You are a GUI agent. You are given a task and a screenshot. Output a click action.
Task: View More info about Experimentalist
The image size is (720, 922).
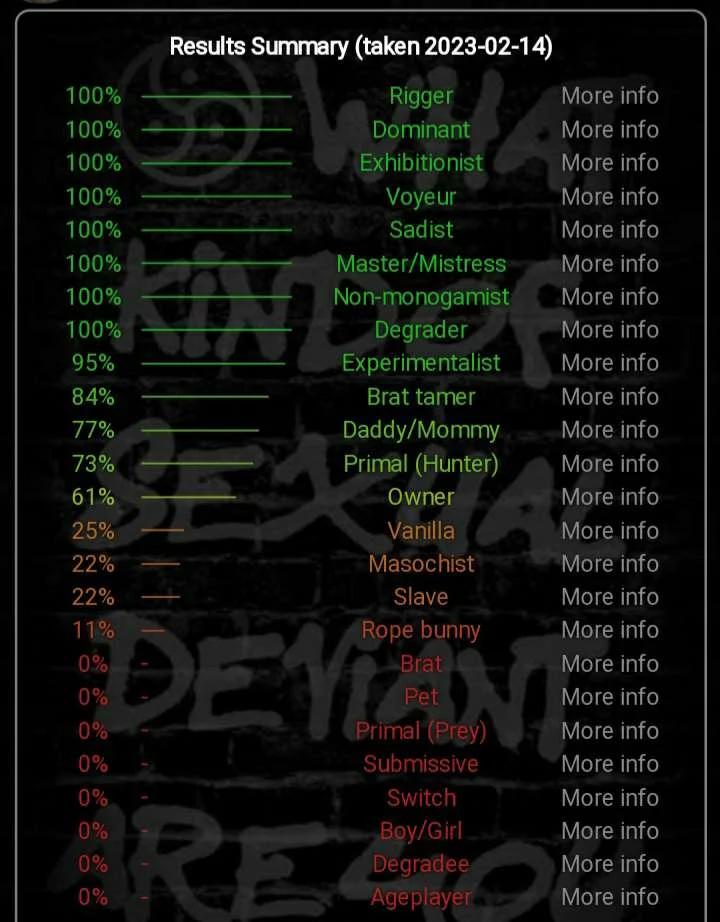609,363
